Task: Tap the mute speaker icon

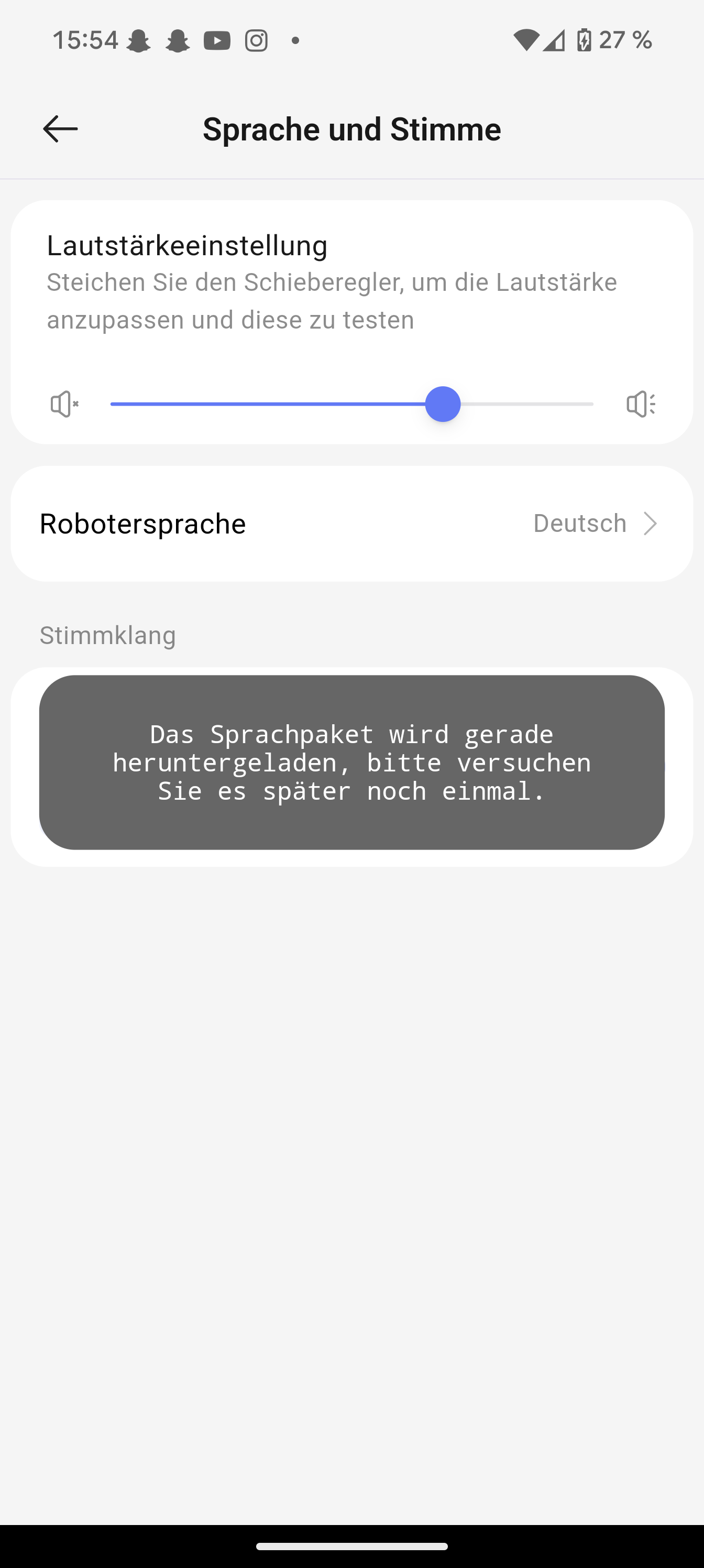Action: 64,404
